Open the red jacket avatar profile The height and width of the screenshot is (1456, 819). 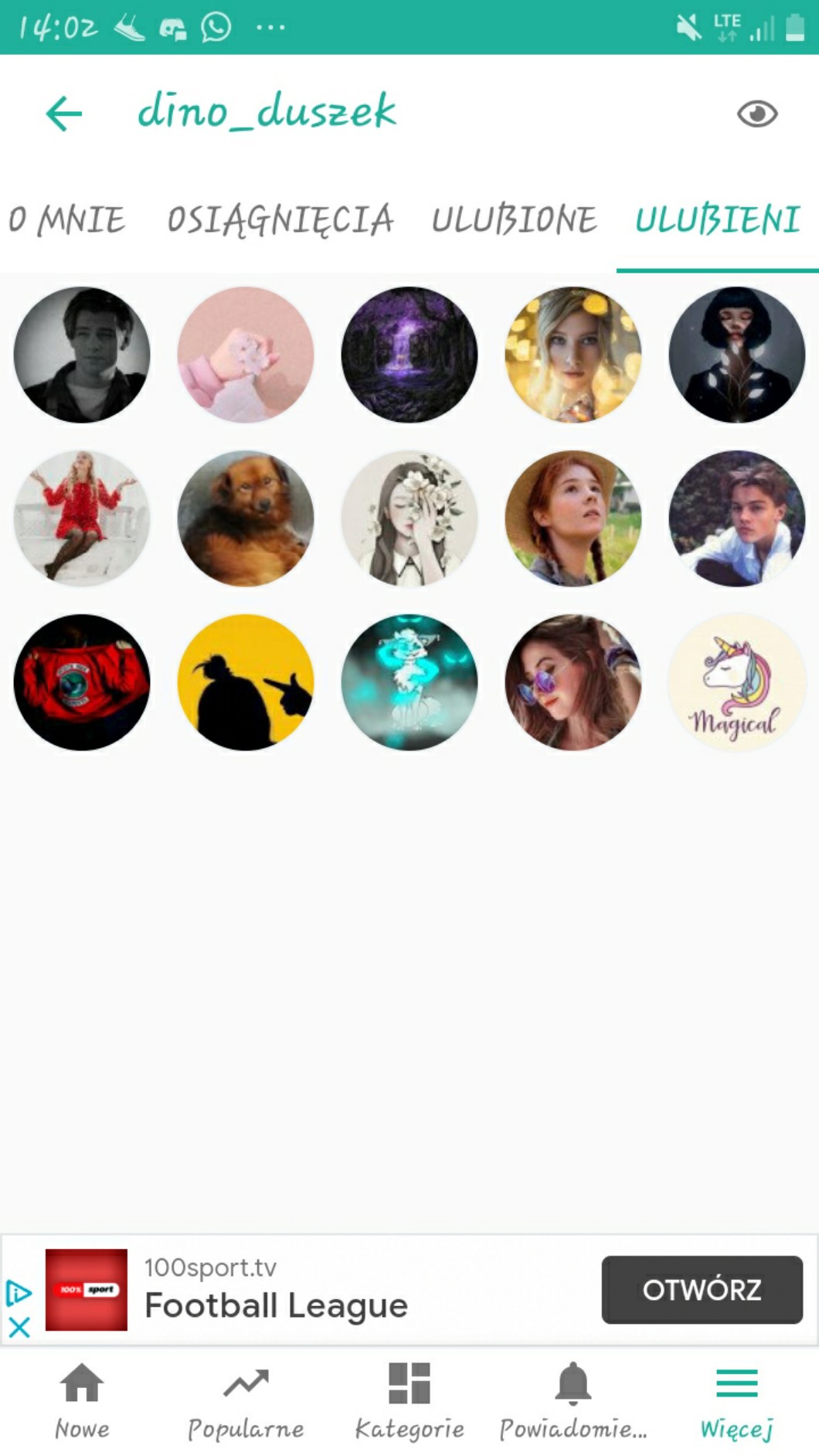[82, 682]
